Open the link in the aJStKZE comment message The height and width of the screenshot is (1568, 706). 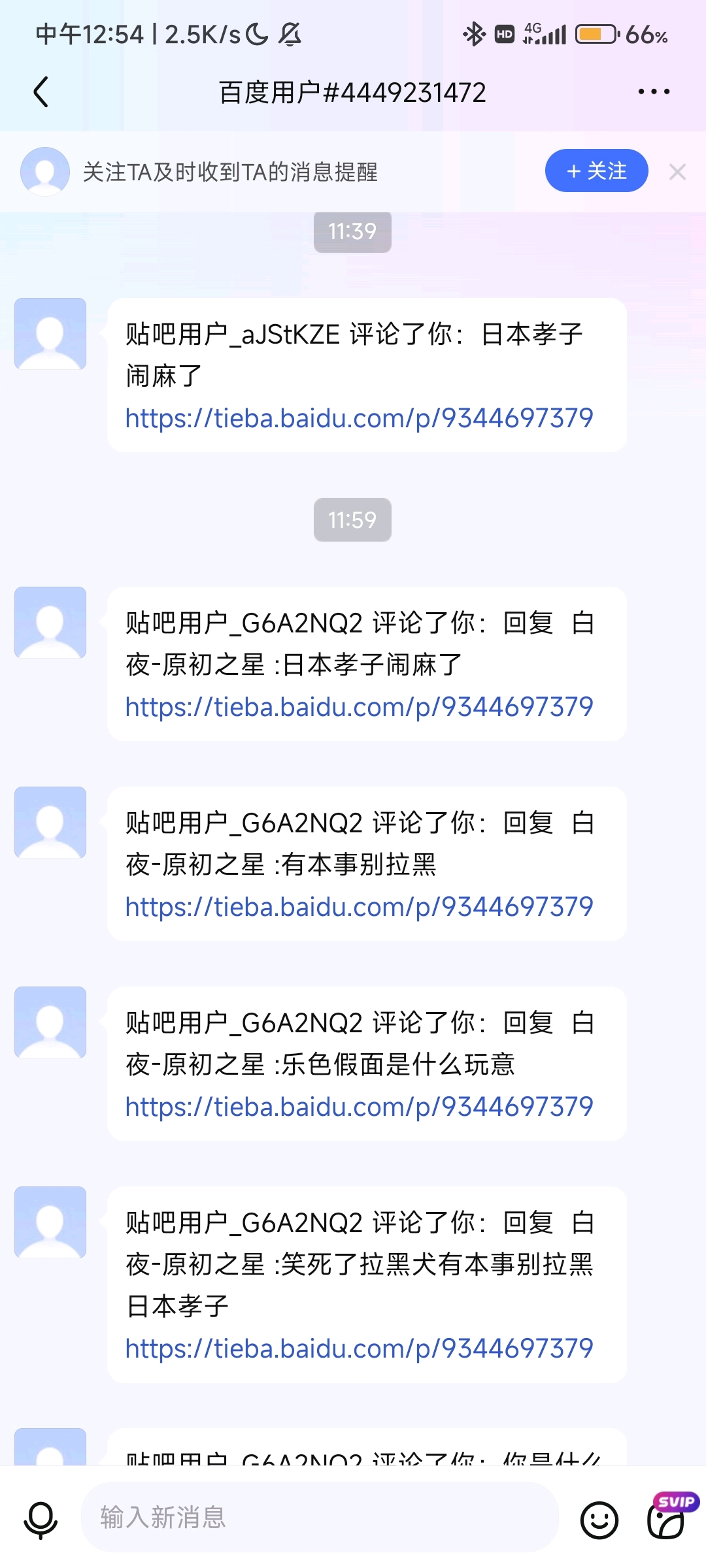click(x=359, y=418)
